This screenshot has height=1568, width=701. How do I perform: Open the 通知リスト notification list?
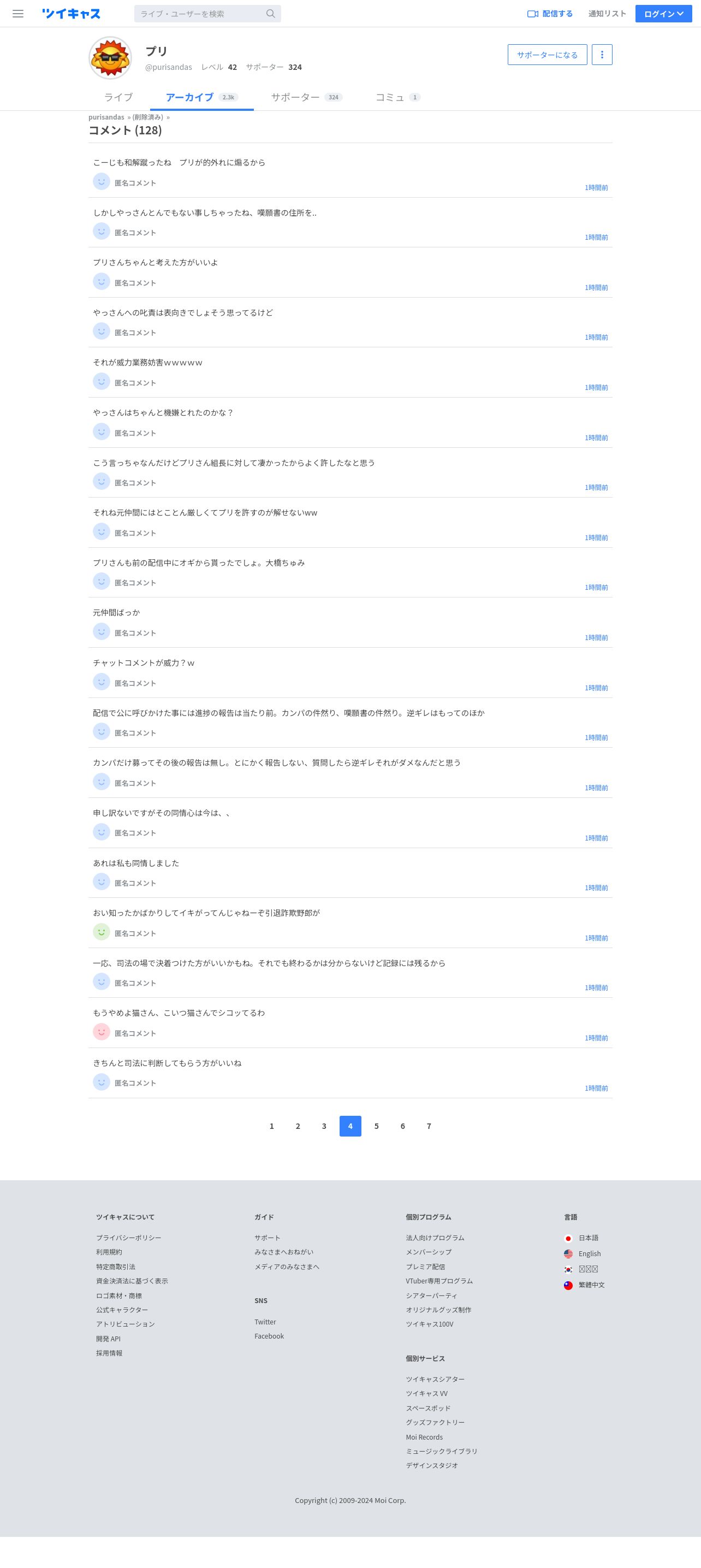(x=607, y=14)
